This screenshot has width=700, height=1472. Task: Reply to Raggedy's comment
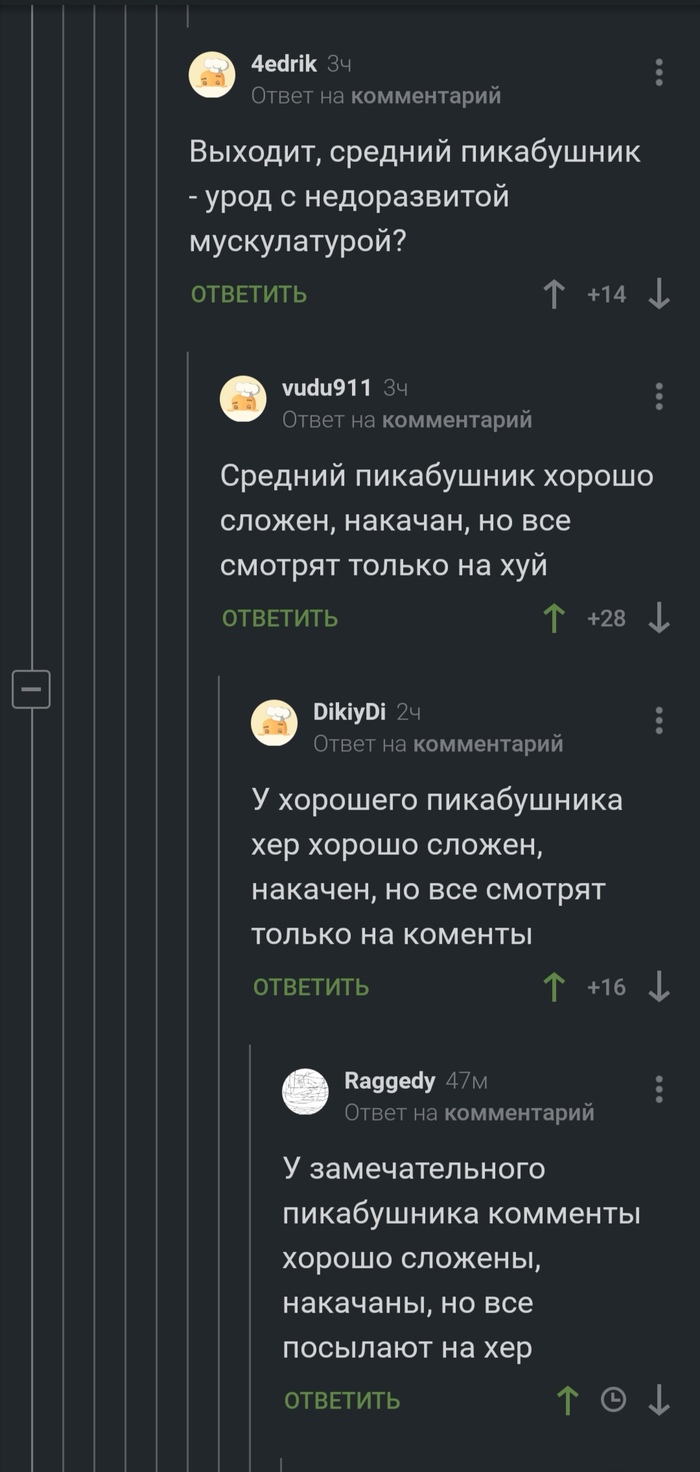(342, 1400)
